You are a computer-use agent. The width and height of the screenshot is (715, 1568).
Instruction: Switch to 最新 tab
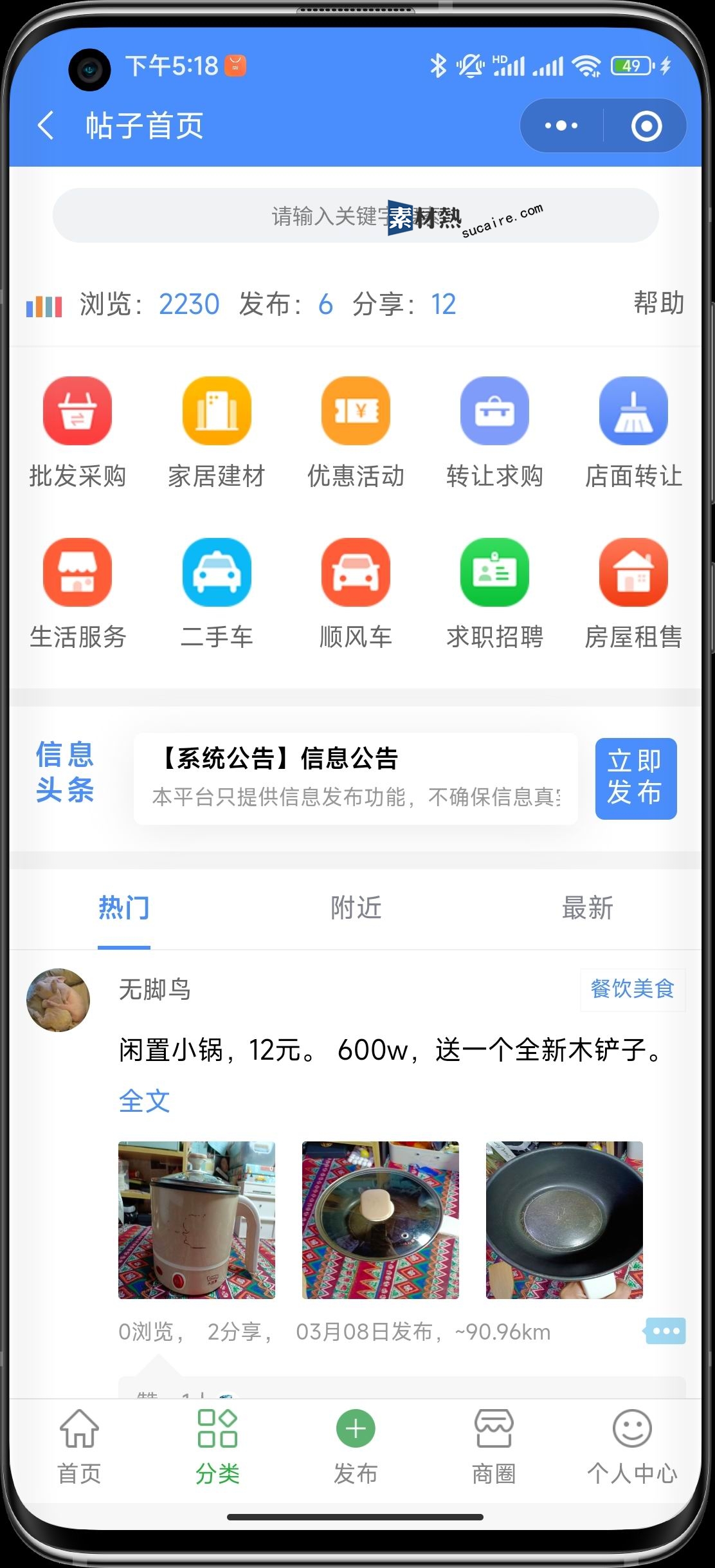tap(587, 908)
